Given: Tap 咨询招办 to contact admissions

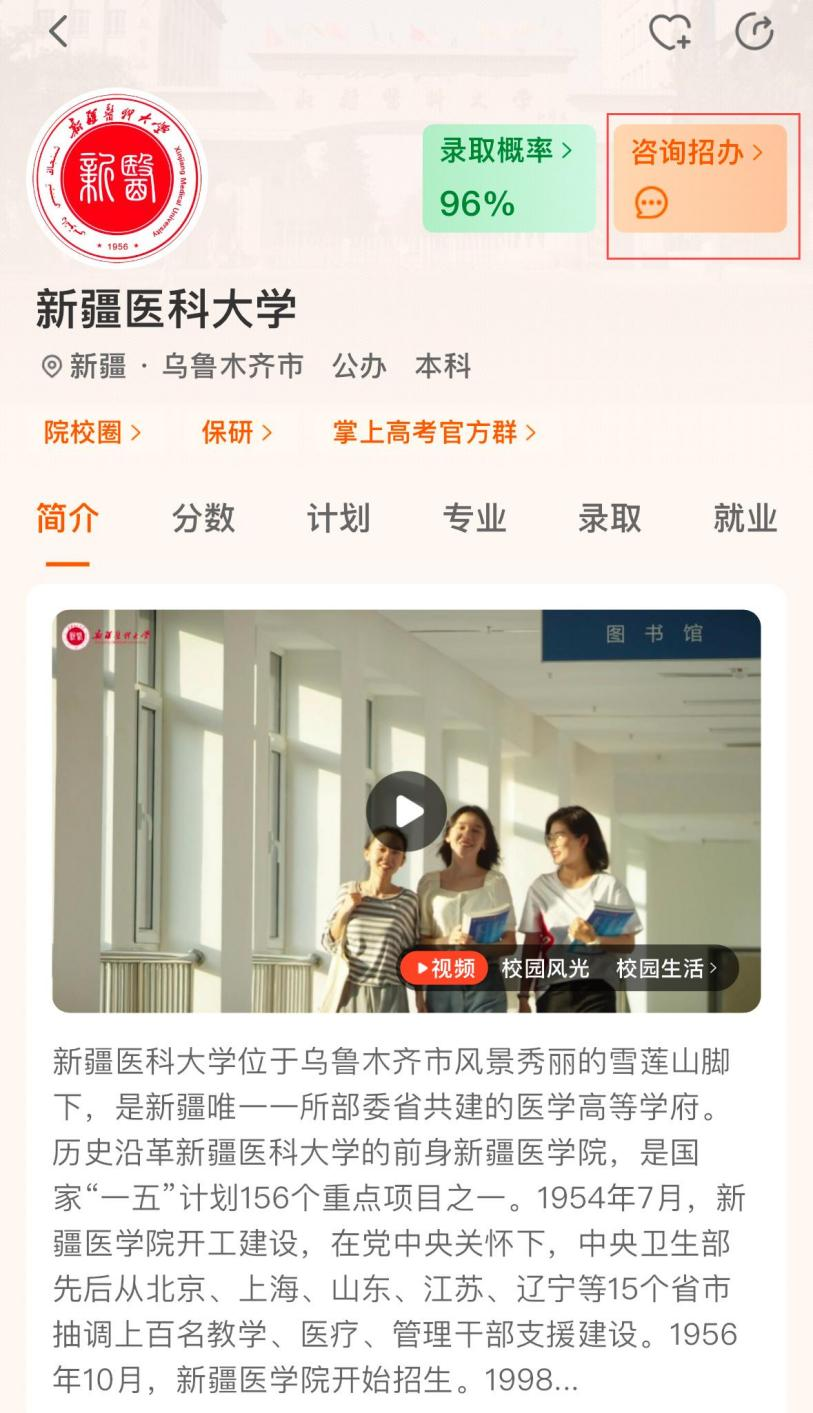Looking at the screenshot, I should click(700, 178).
